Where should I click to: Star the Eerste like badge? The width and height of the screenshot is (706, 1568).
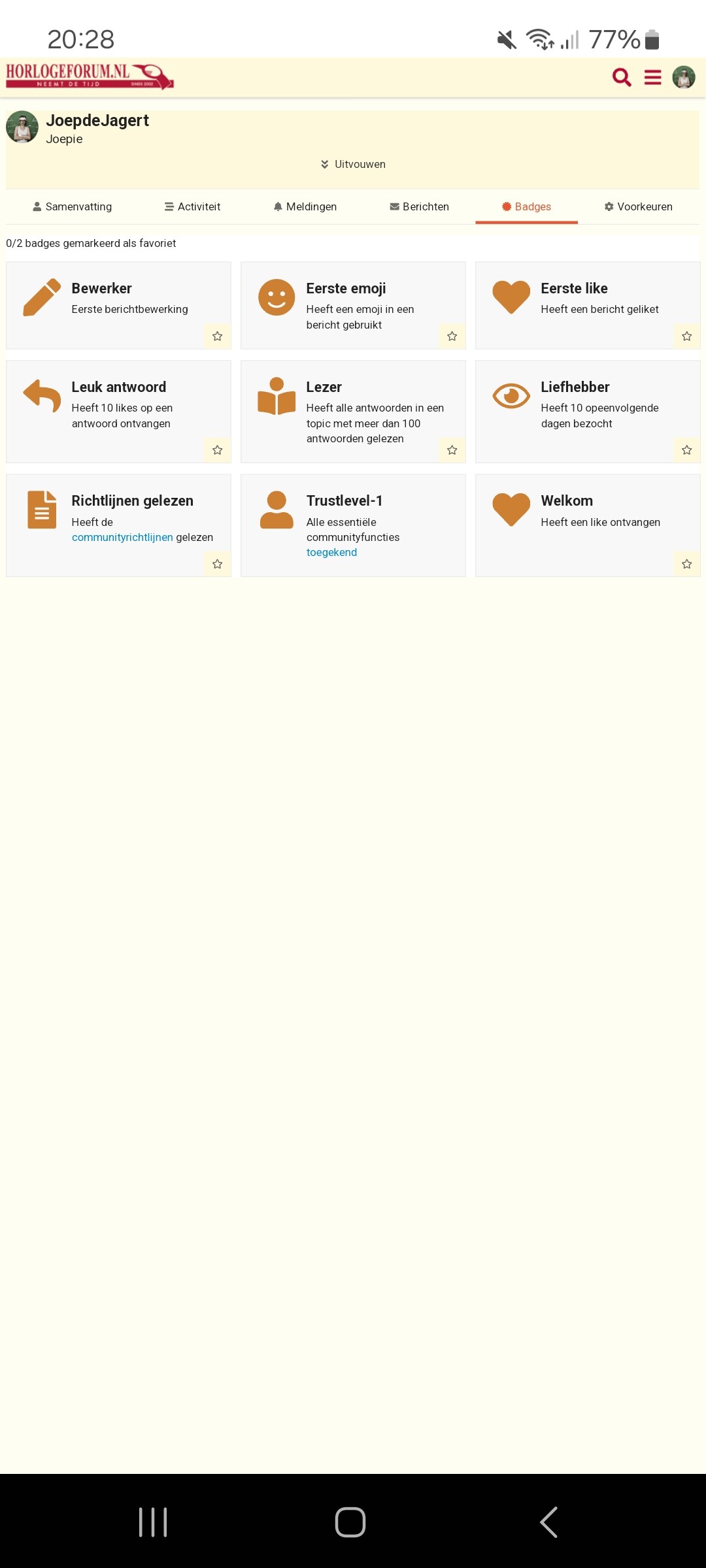[686, 336]
